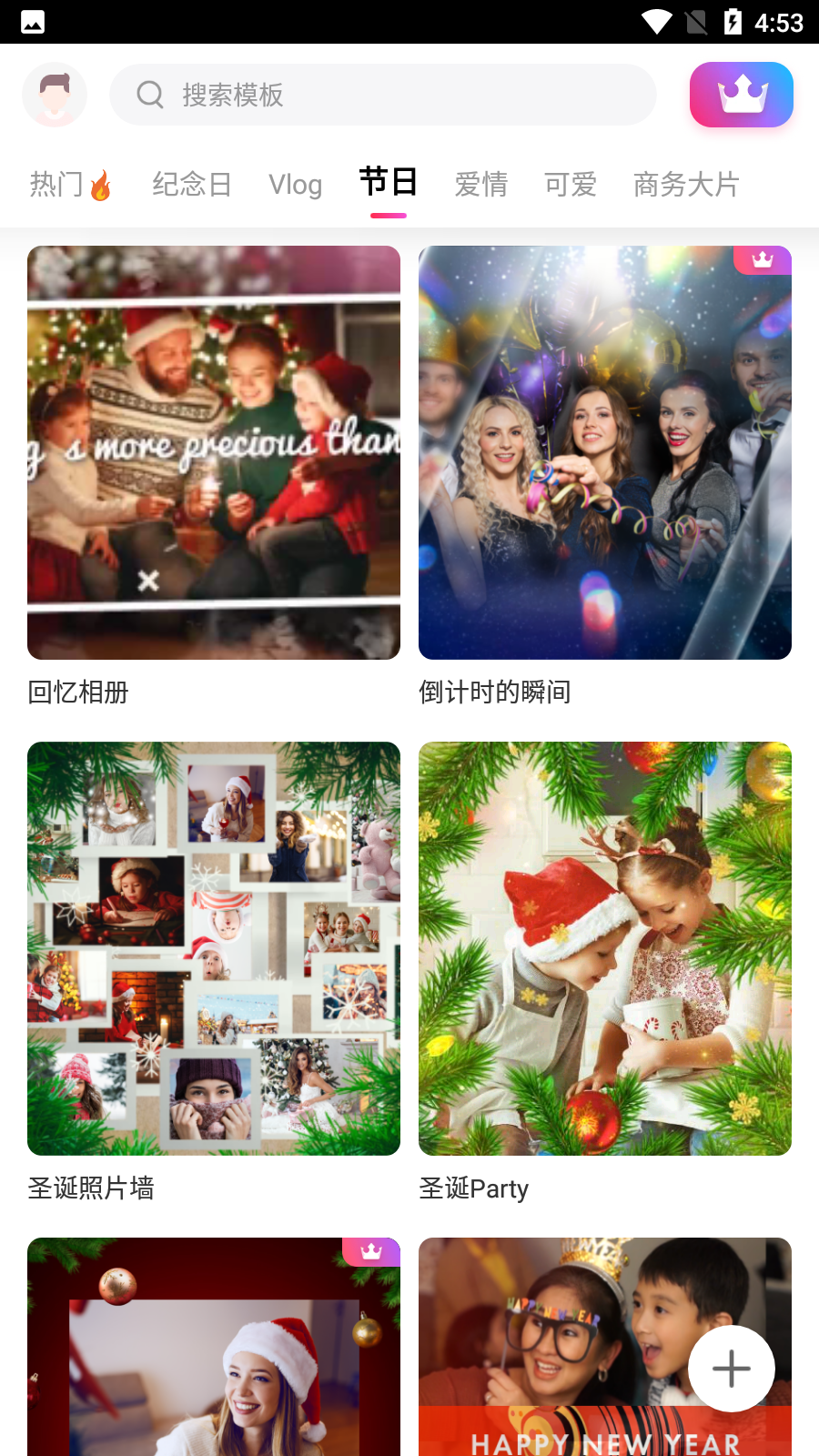Open the 圣诞Party template

tap(605, 948)
